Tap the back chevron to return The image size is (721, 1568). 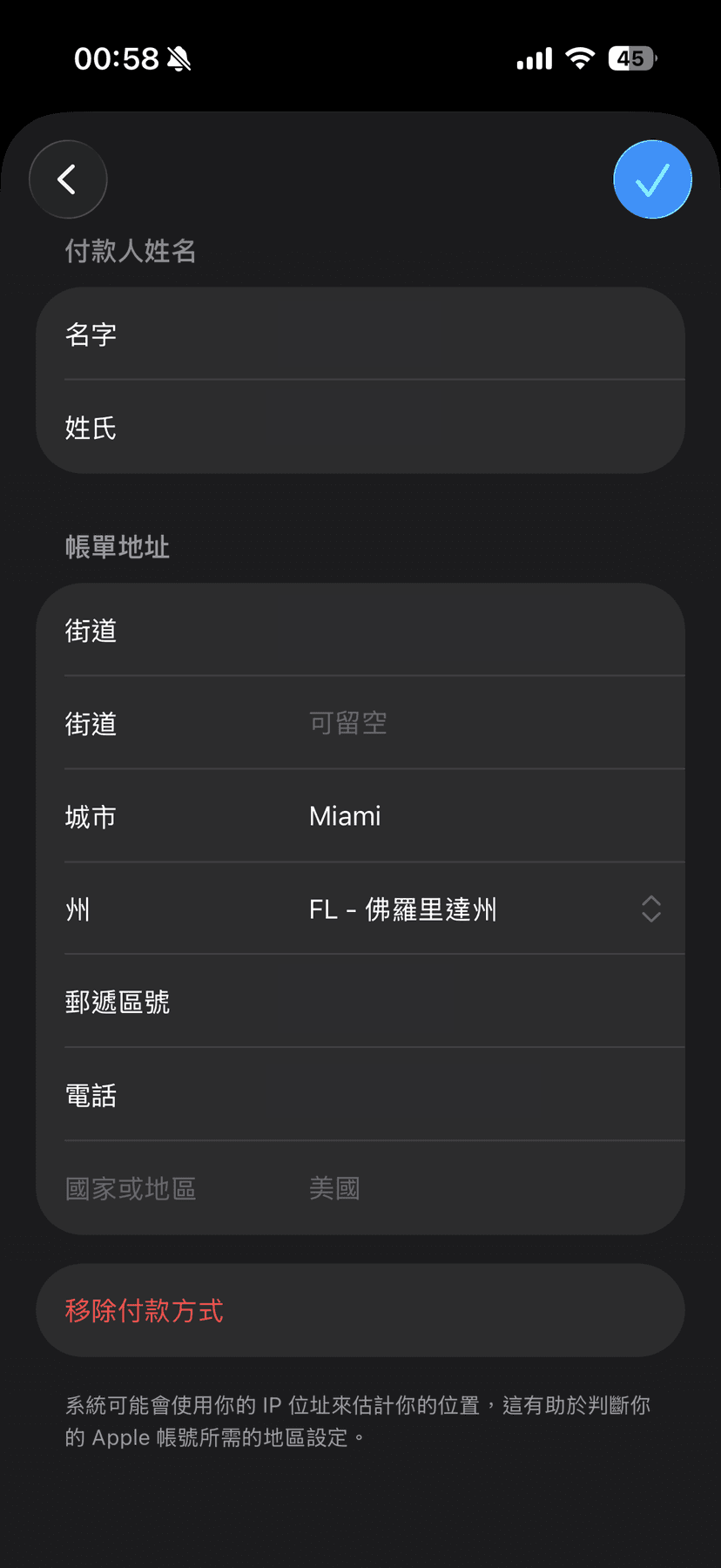[68, 179]
